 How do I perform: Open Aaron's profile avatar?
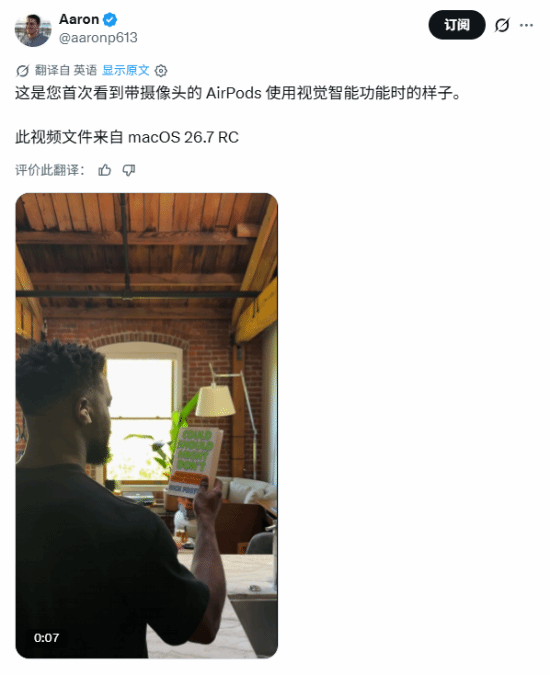33,30
